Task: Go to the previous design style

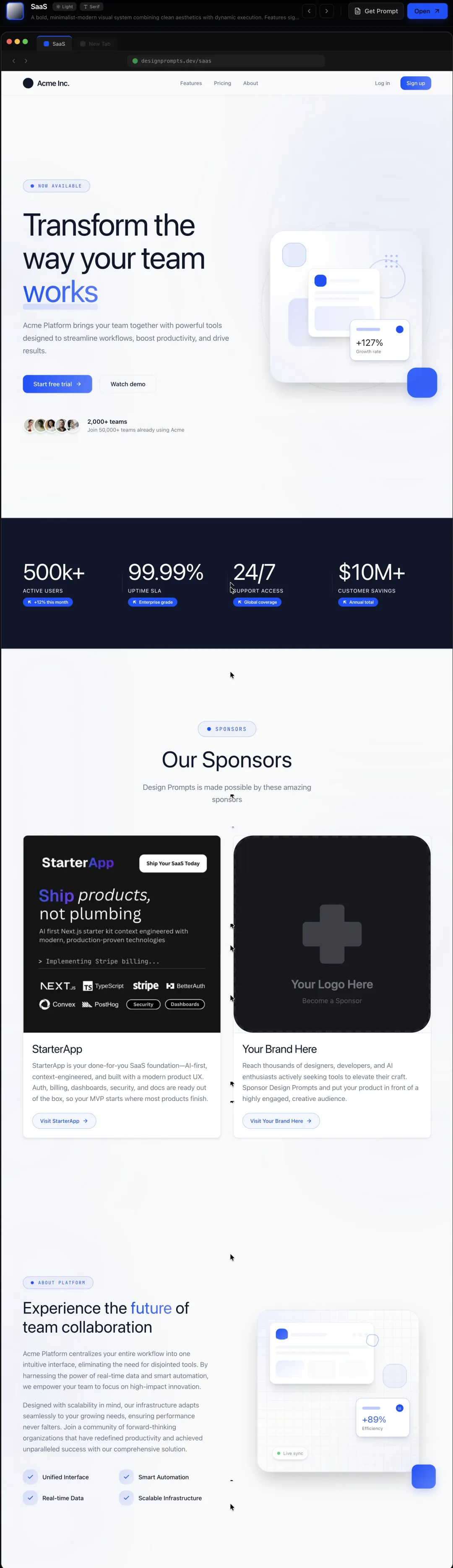Action: (x=309, y=11)
